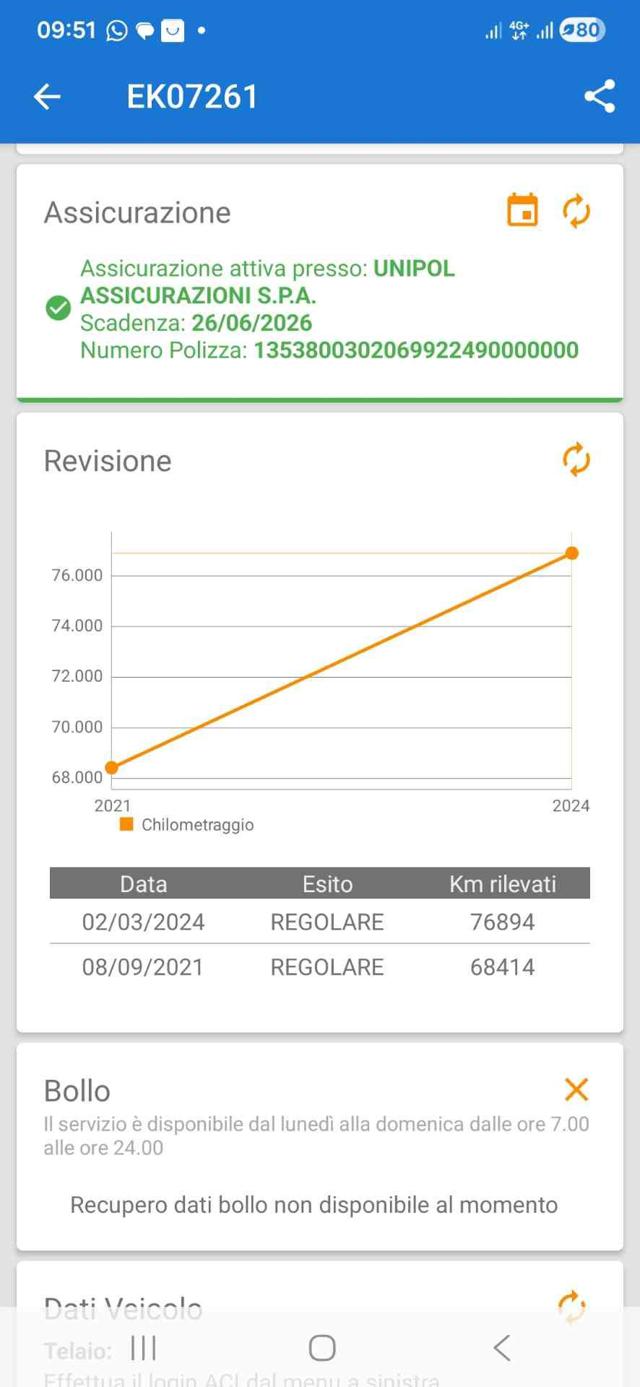Go back using the app bar arrow
Image resolution: width=640 pixels, height=1387 pixels.
(47, 96)
